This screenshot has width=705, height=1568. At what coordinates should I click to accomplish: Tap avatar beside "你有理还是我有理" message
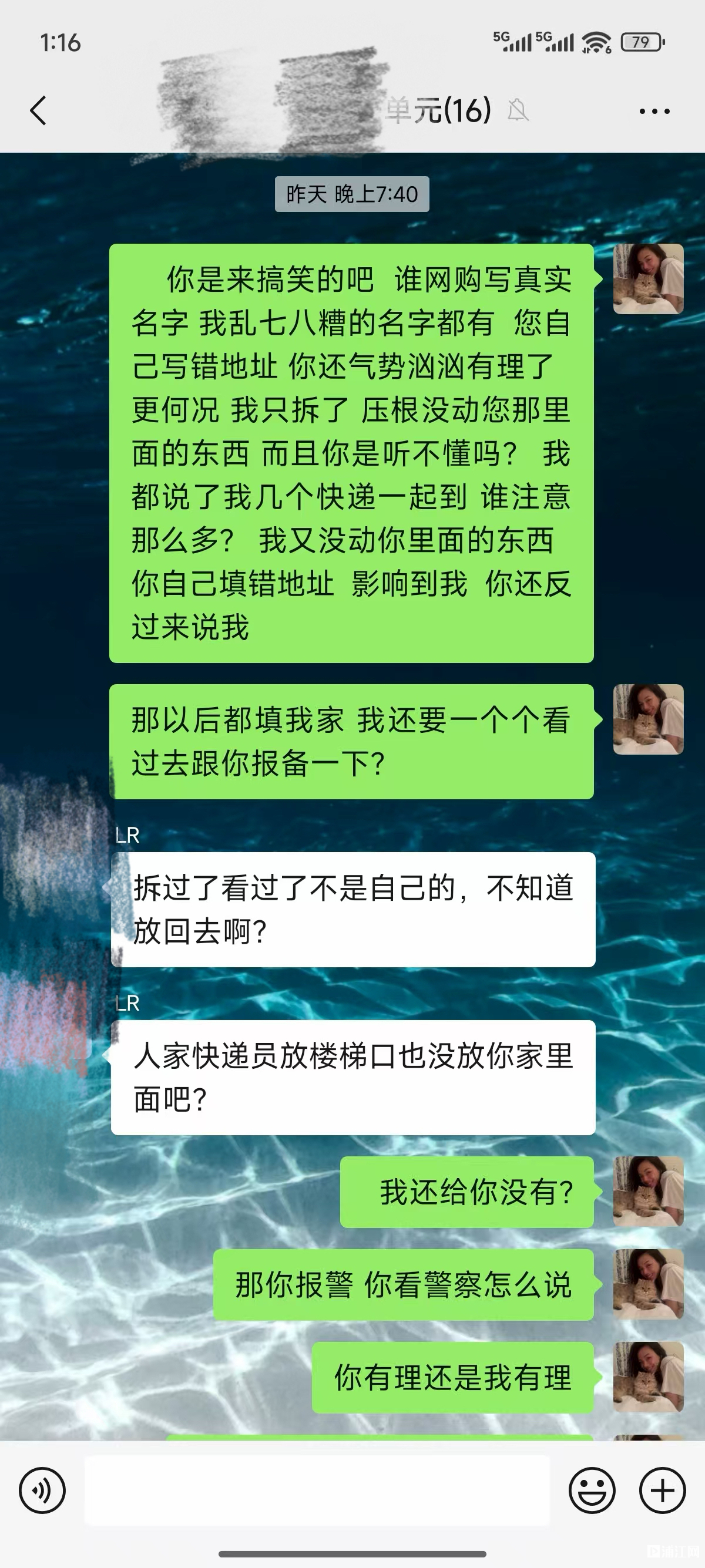[x=648, y=1377]
